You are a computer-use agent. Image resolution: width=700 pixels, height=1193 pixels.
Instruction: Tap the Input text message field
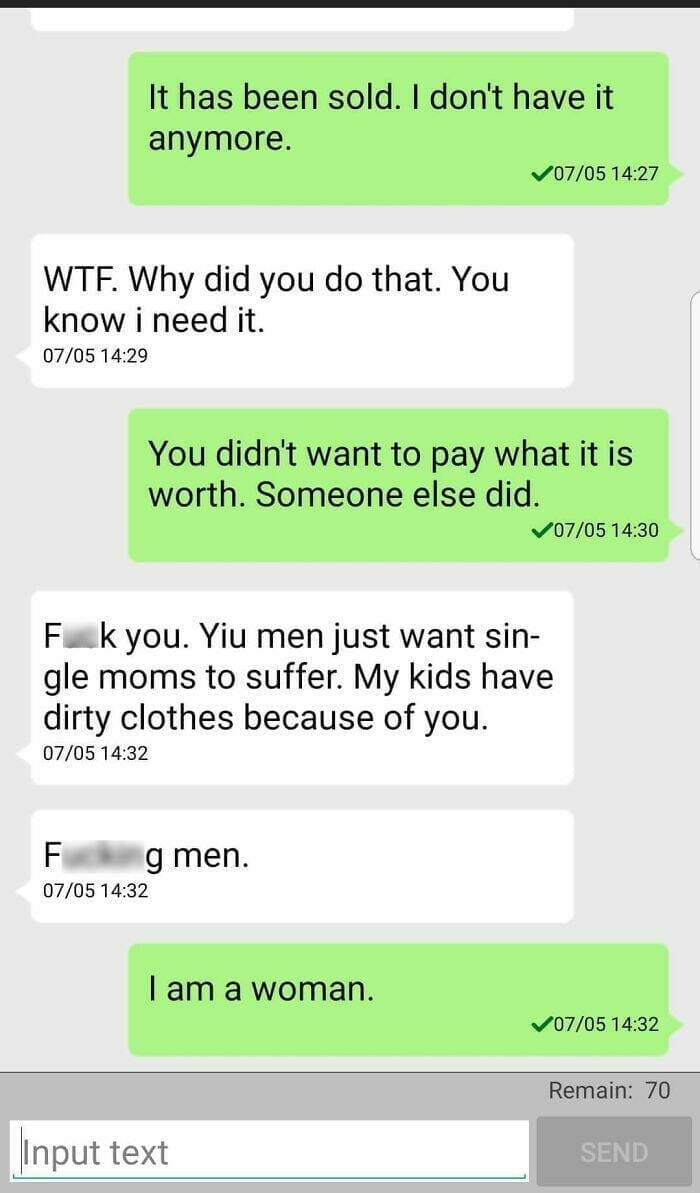click(x=269, y=1151)
